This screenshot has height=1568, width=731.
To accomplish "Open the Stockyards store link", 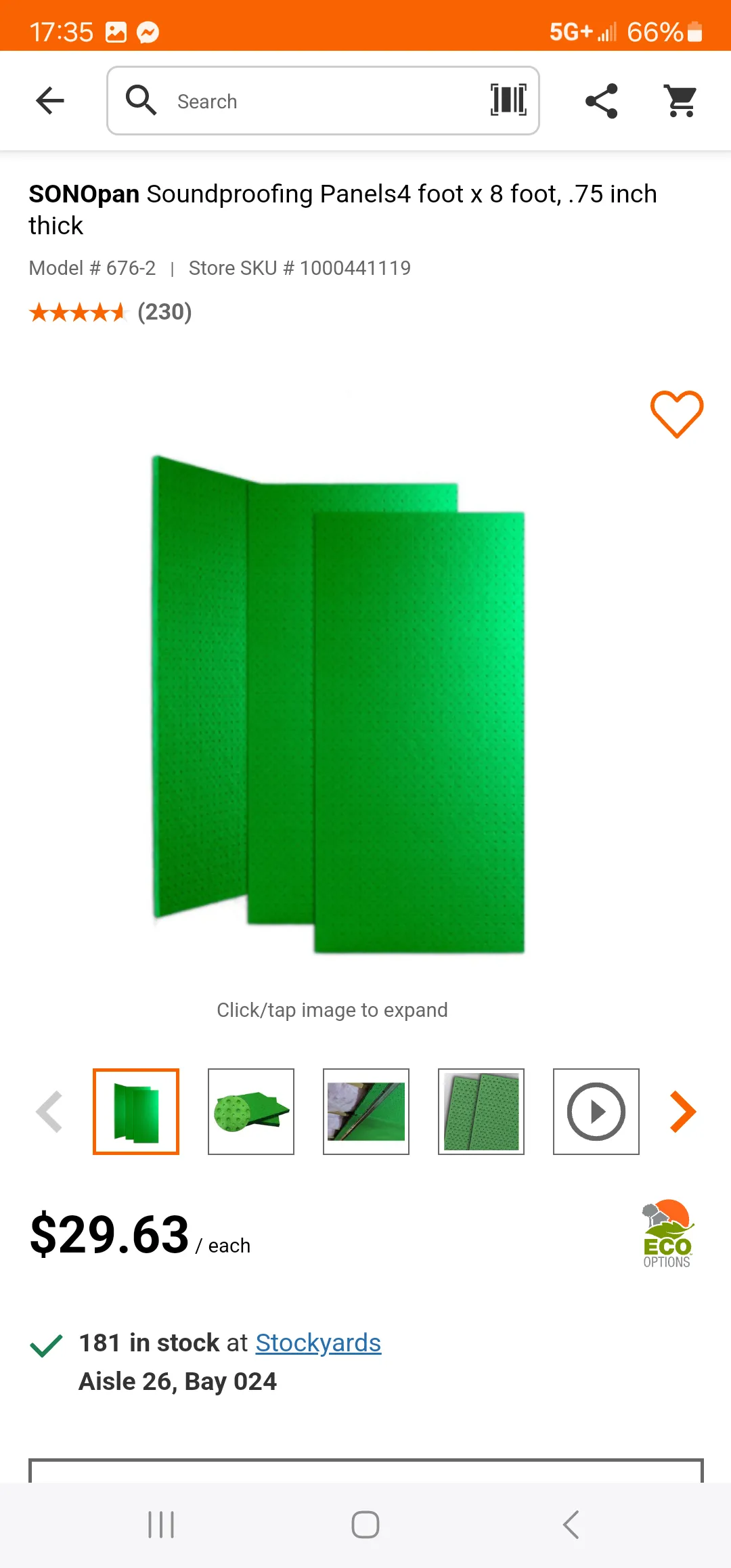I will point(318,1343).
